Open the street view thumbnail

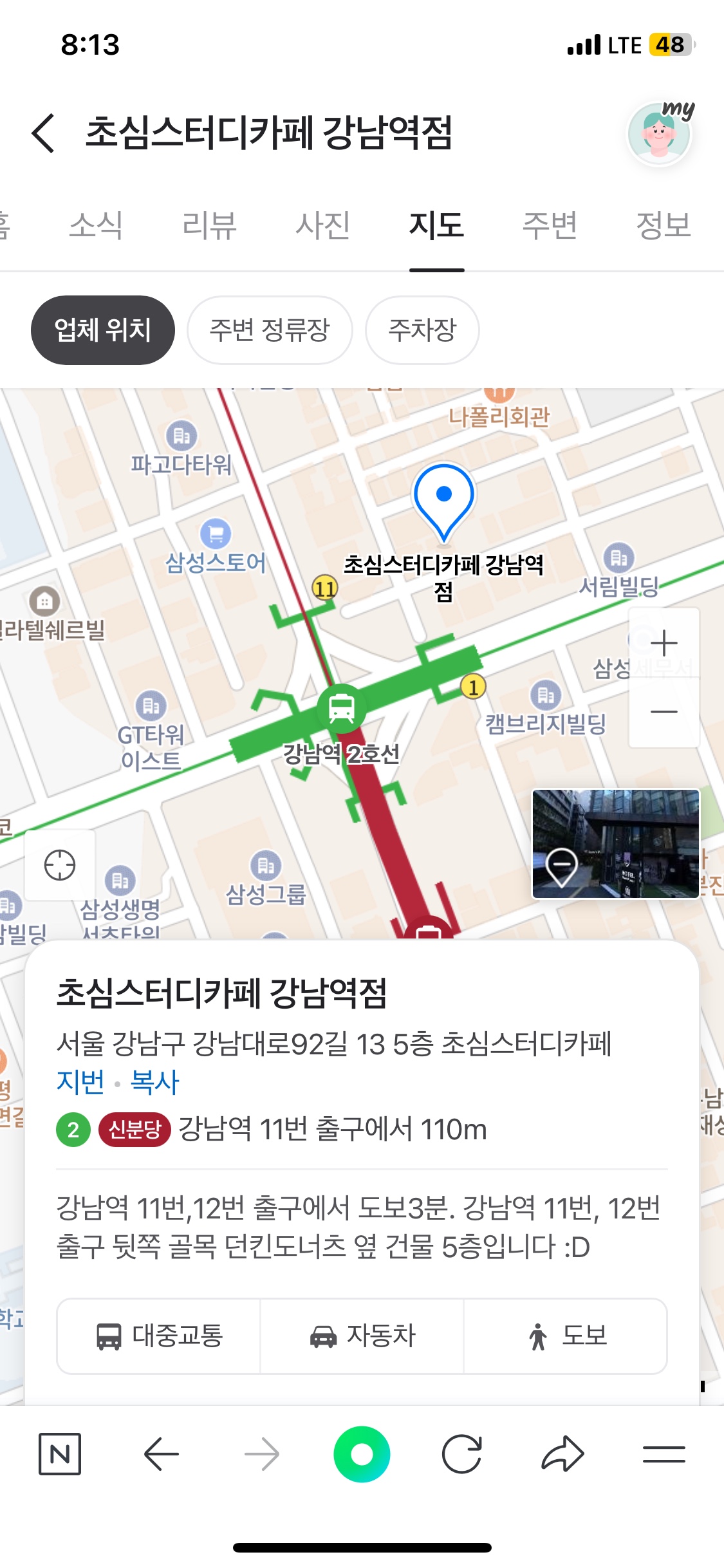[x=615, y=843]
